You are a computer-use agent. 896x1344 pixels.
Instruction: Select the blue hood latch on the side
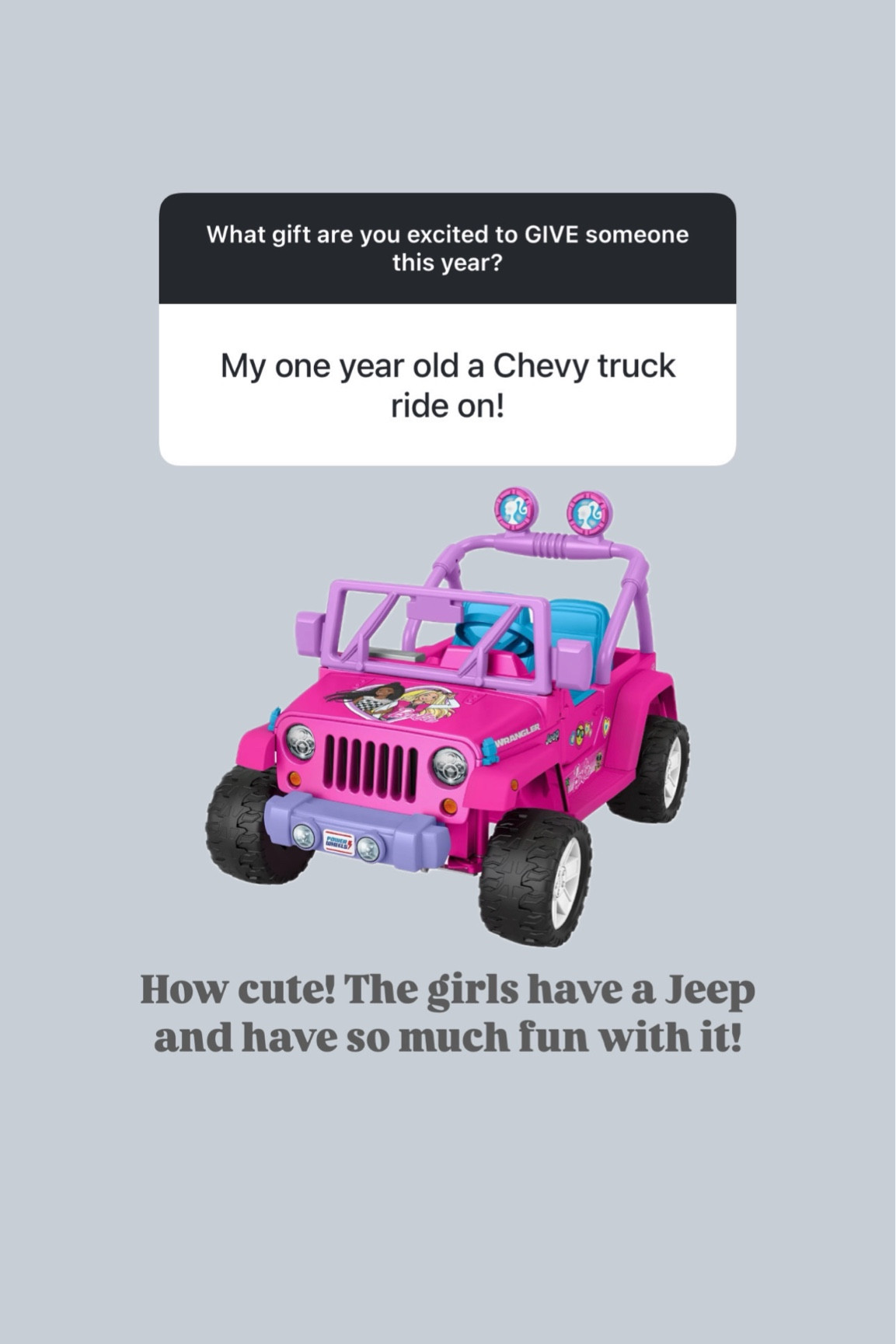pos(490,750)
